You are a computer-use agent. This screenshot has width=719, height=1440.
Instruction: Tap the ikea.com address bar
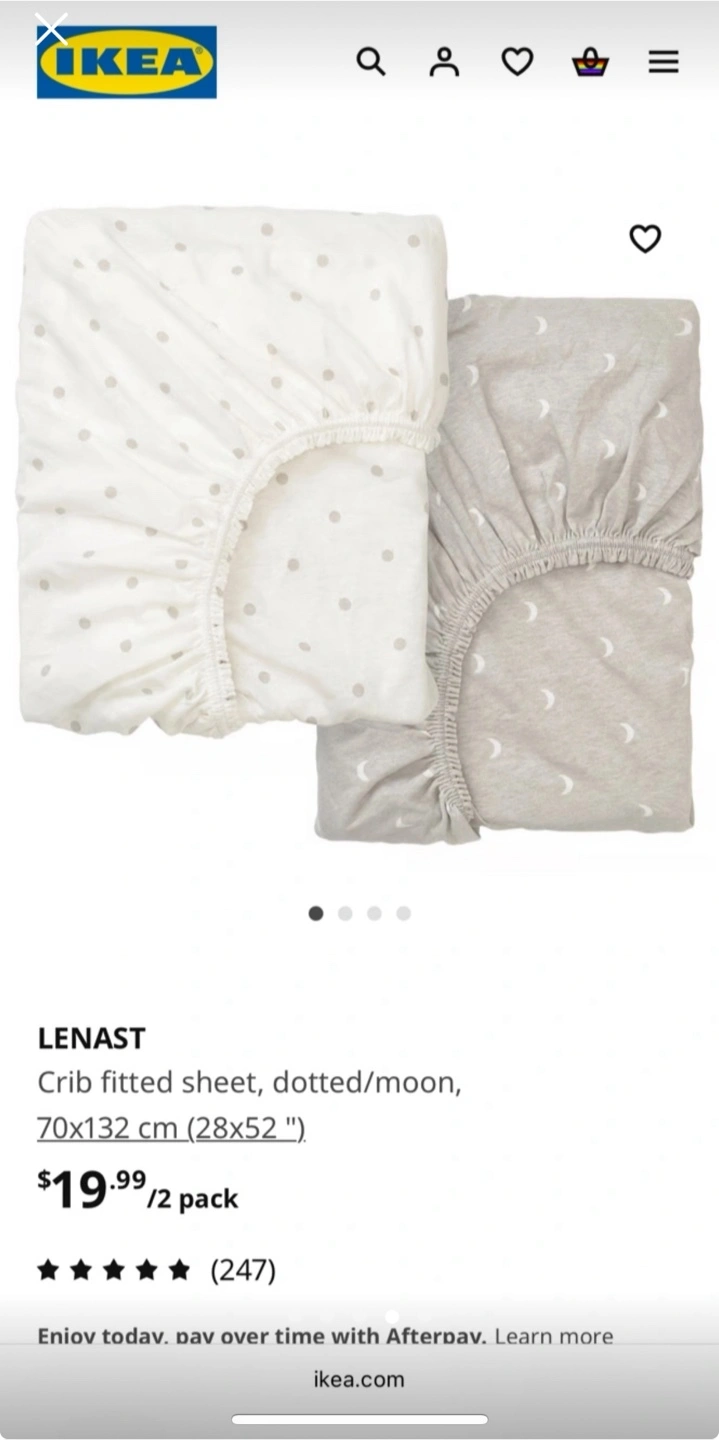(x=359, y=1379)
